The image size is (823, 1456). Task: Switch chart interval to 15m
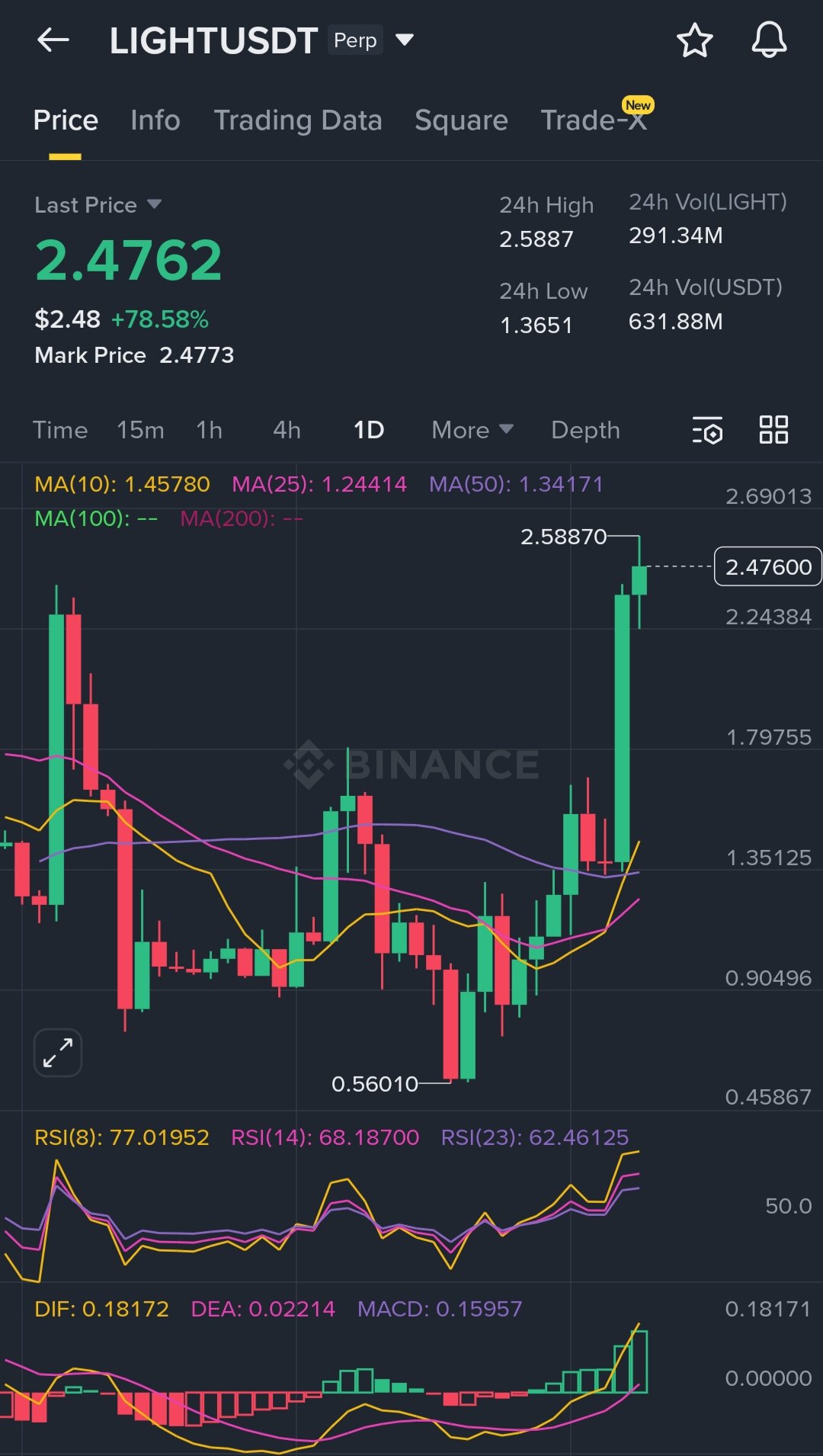coord(140,430)
